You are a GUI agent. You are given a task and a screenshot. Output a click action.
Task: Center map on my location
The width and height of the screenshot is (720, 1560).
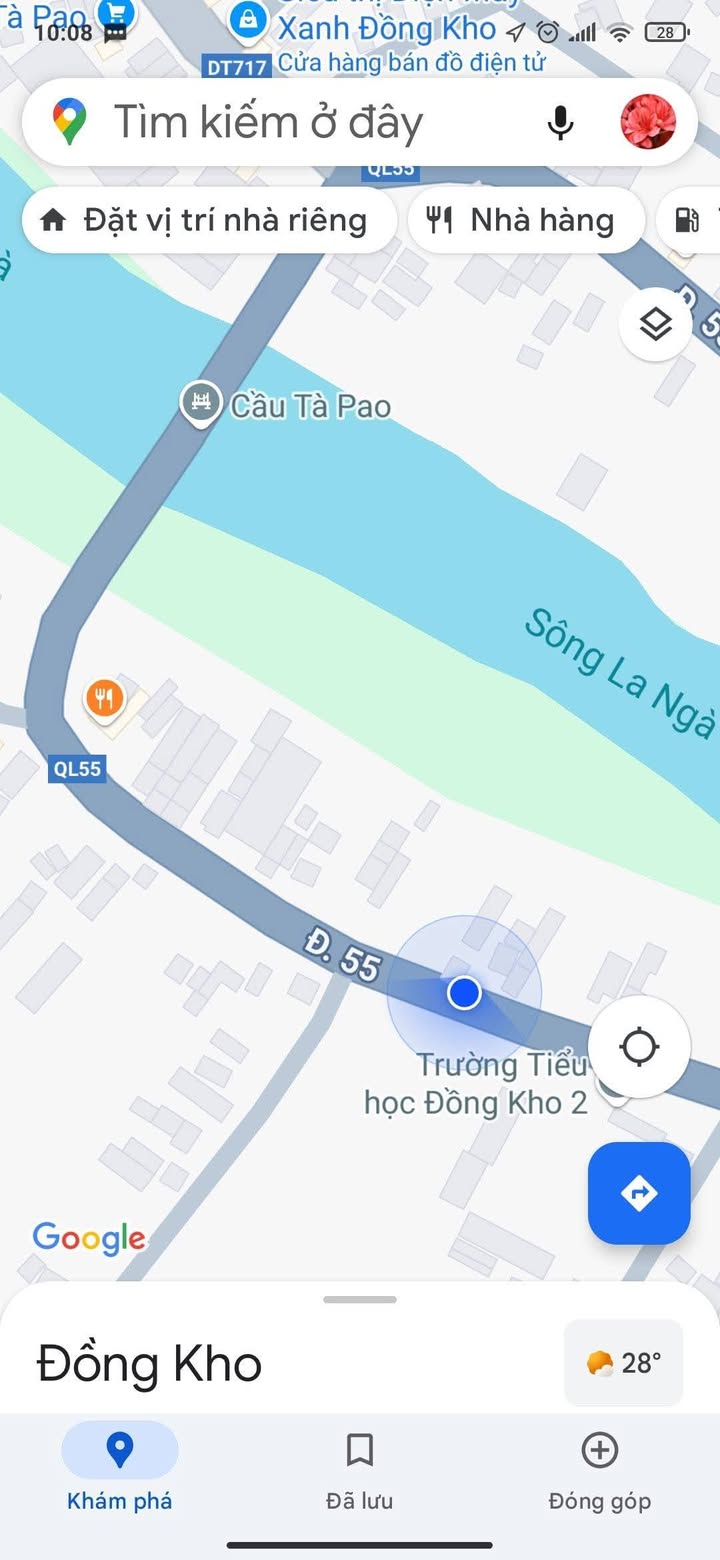point(639,1047)
